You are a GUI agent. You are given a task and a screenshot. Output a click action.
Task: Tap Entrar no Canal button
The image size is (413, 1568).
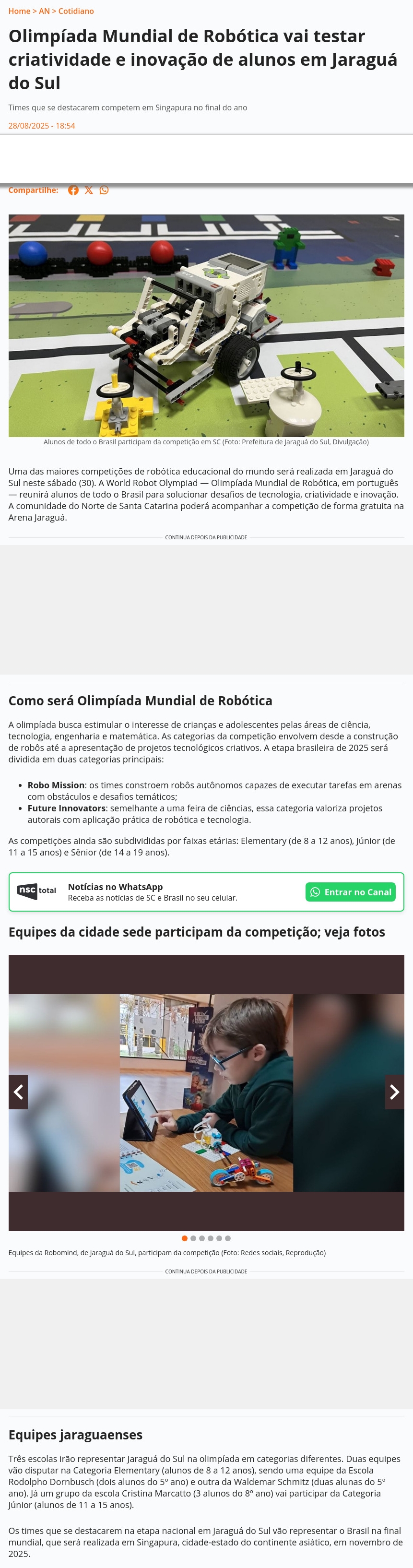350,892
